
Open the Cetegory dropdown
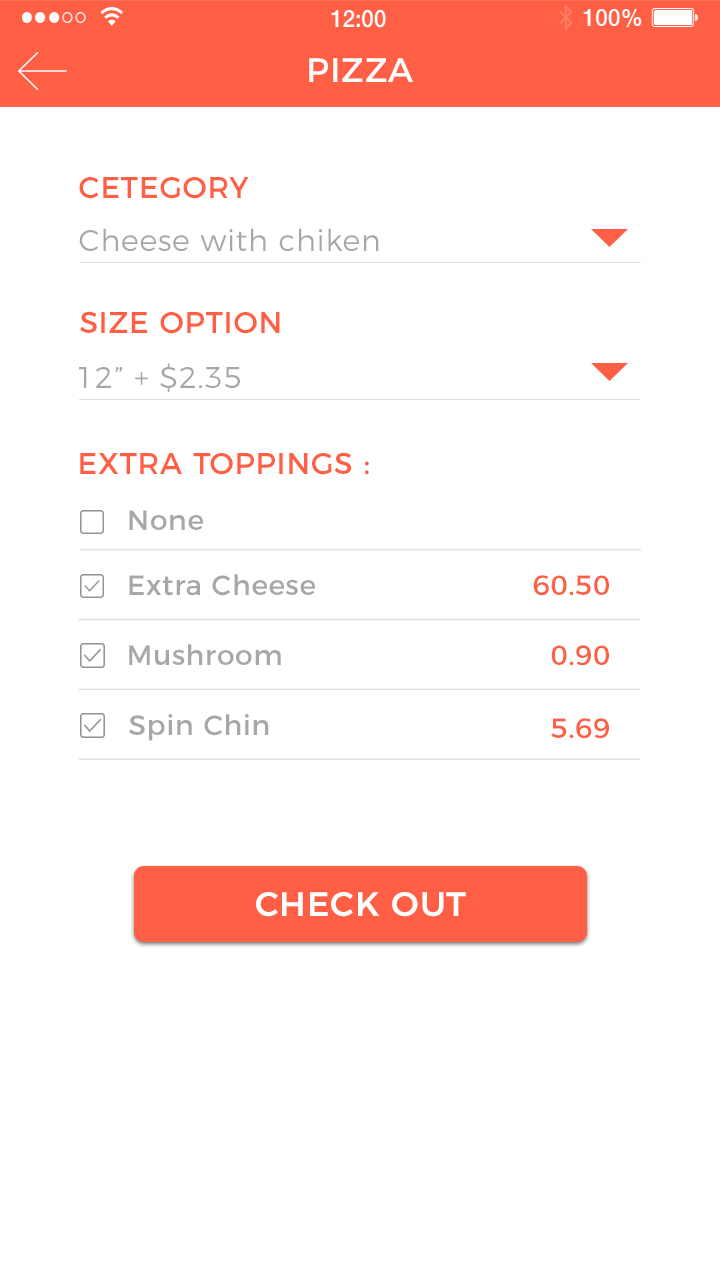[x=608, y=238]
